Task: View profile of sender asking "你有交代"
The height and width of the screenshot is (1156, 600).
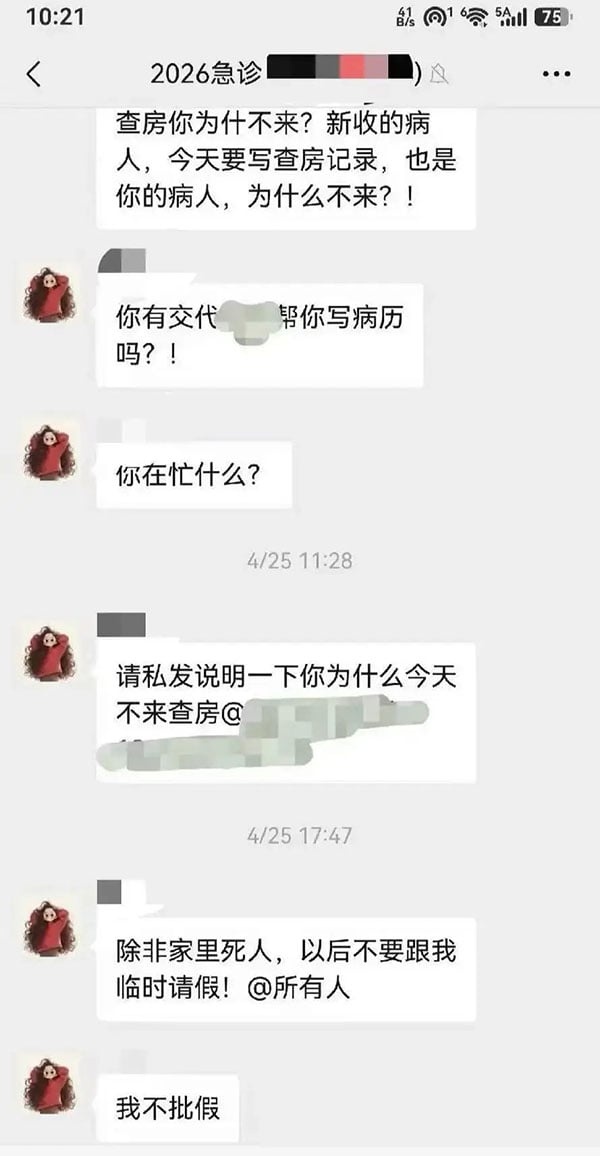Action: (x=49, y=293)
